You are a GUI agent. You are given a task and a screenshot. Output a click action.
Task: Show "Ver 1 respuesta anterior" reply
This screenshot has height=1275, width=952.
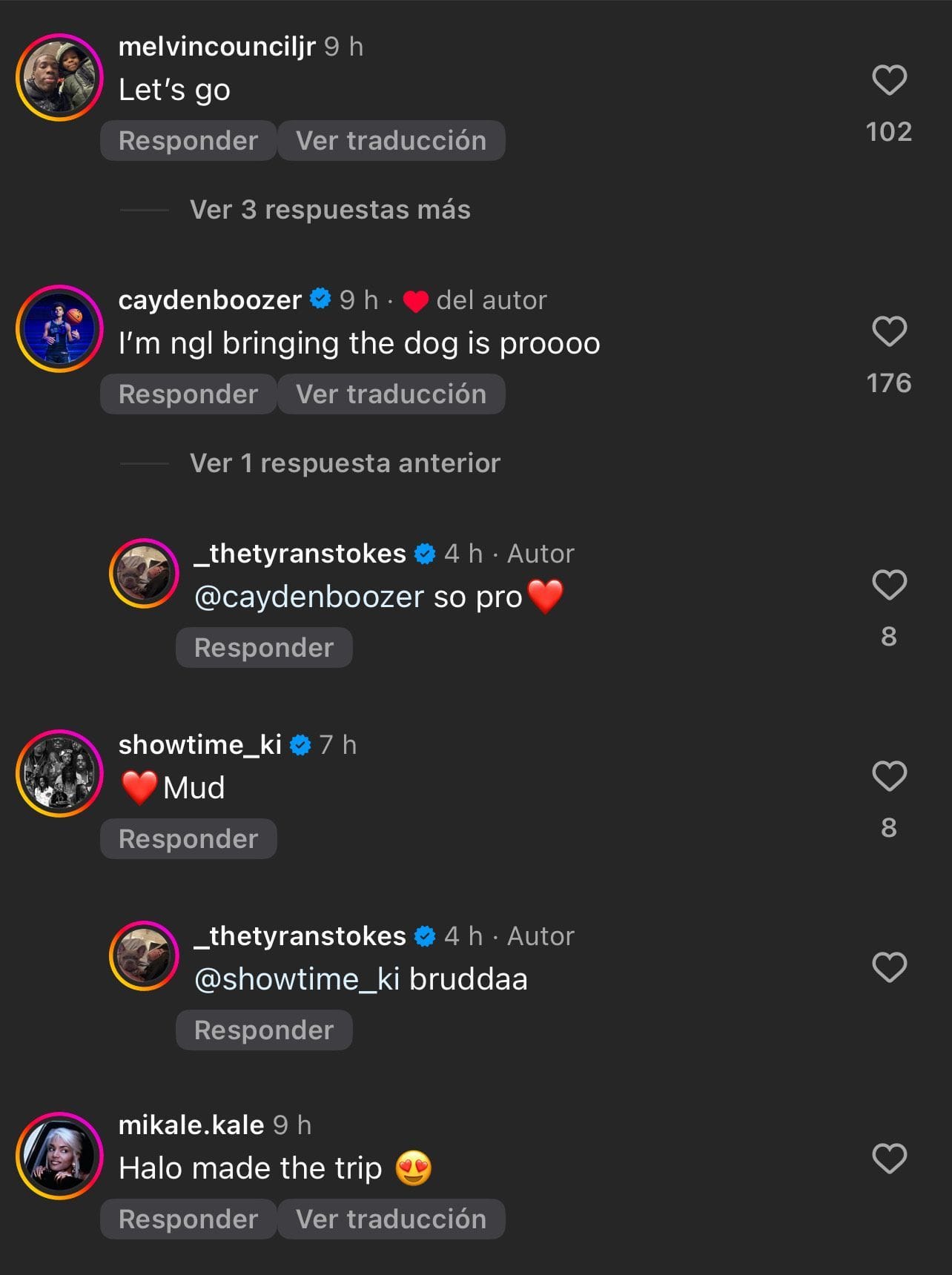345,463
